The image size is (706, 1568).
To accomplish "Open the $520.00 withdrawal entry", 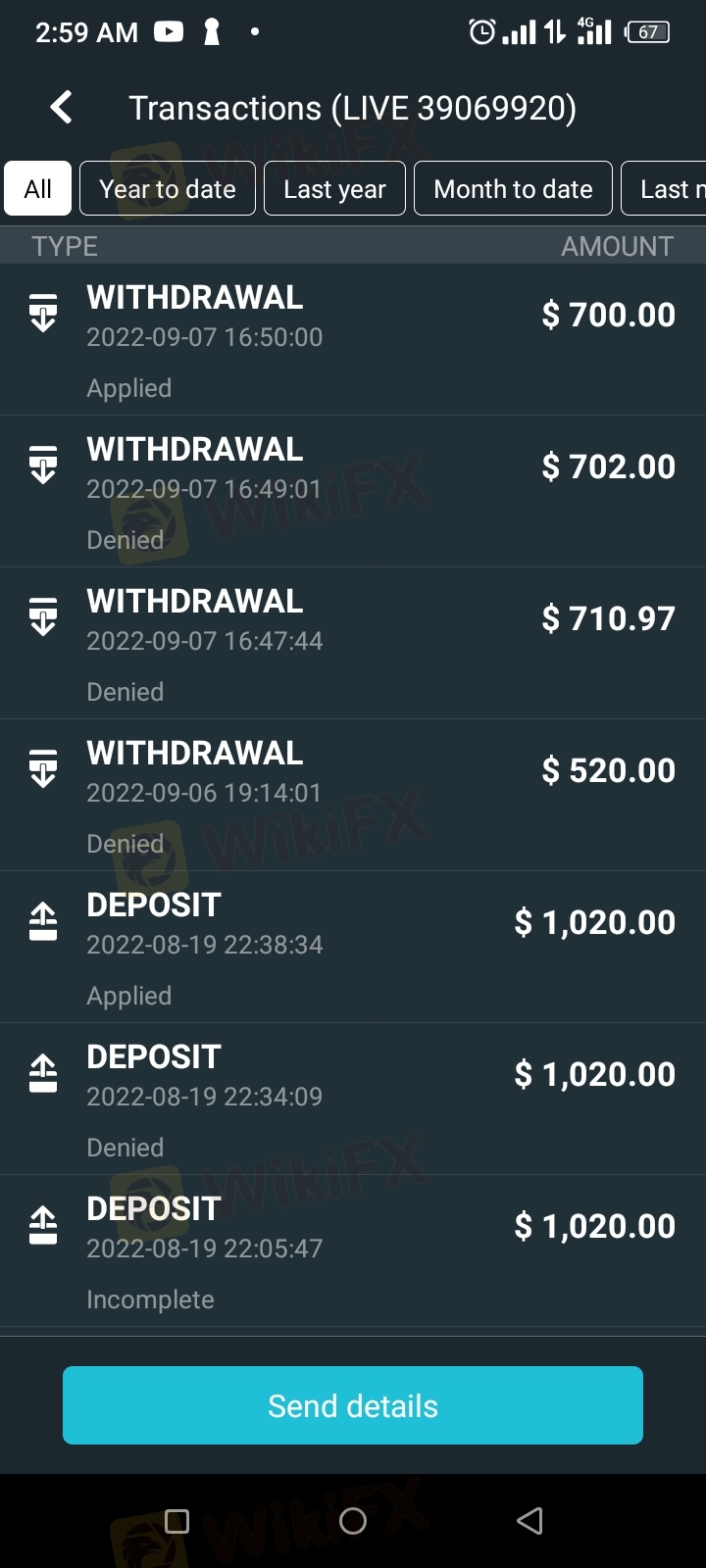I will [353, 796].
